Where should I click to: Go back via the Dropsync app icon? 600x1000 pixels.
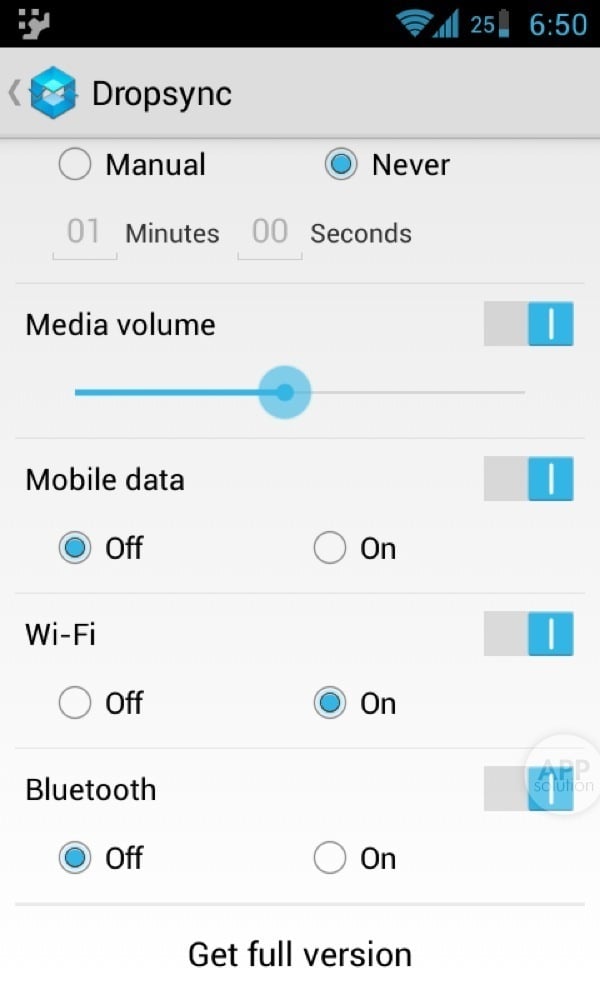click(52, 93)
